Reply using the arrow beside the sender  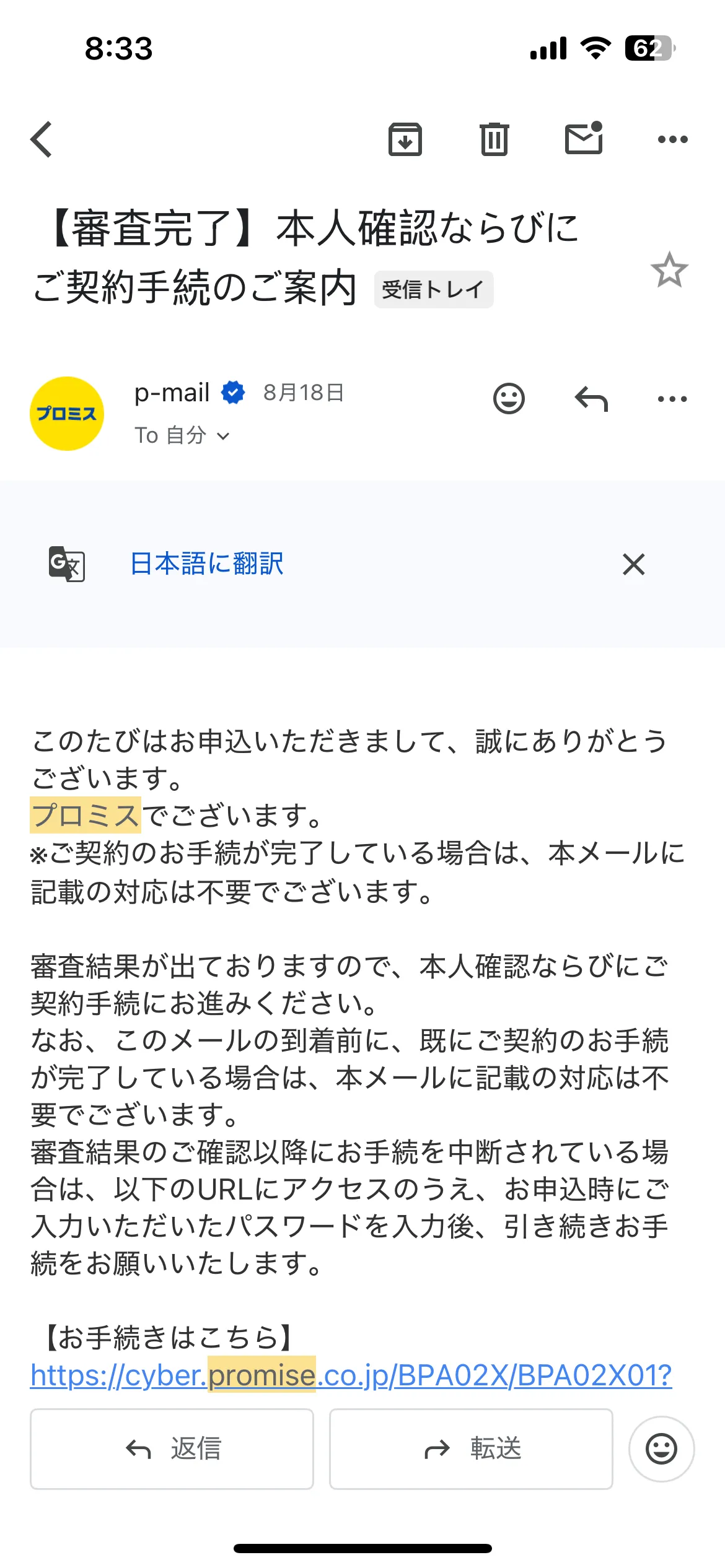tap(591, 399)
